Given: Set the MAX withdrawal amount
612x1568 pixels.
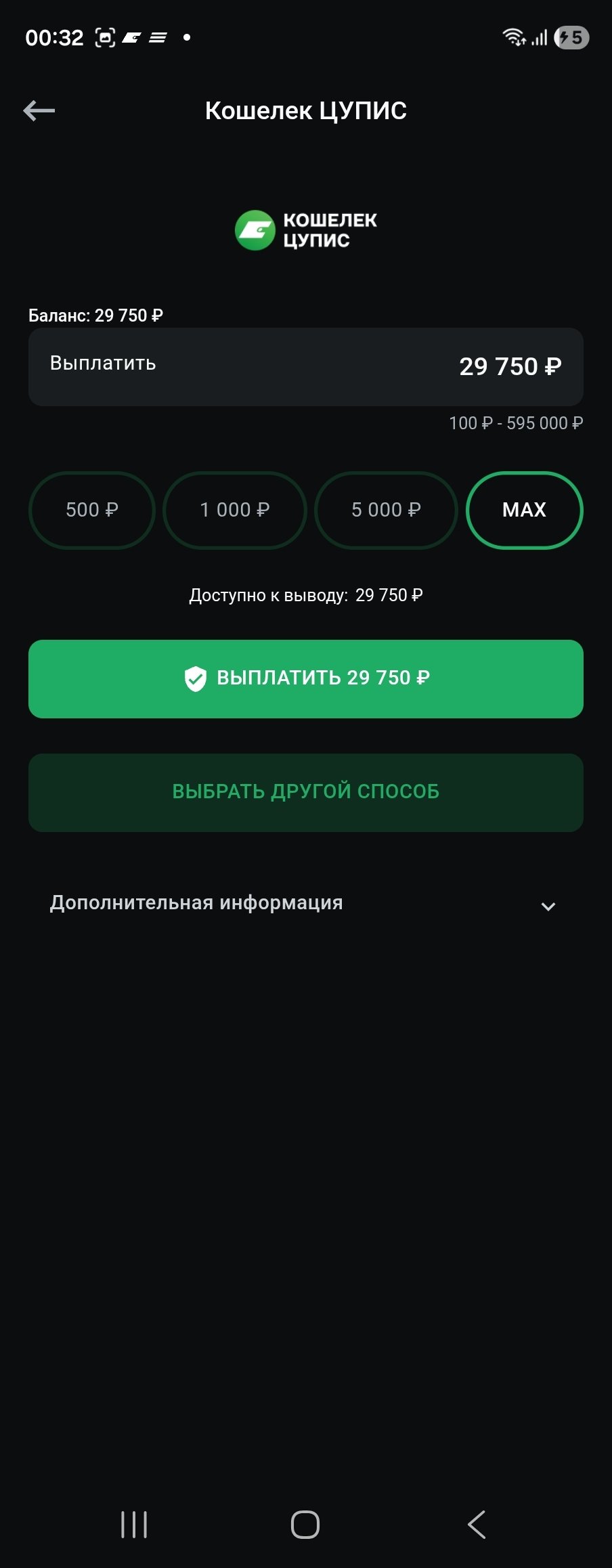Looking at the screenshot, I should coord(524,510).
